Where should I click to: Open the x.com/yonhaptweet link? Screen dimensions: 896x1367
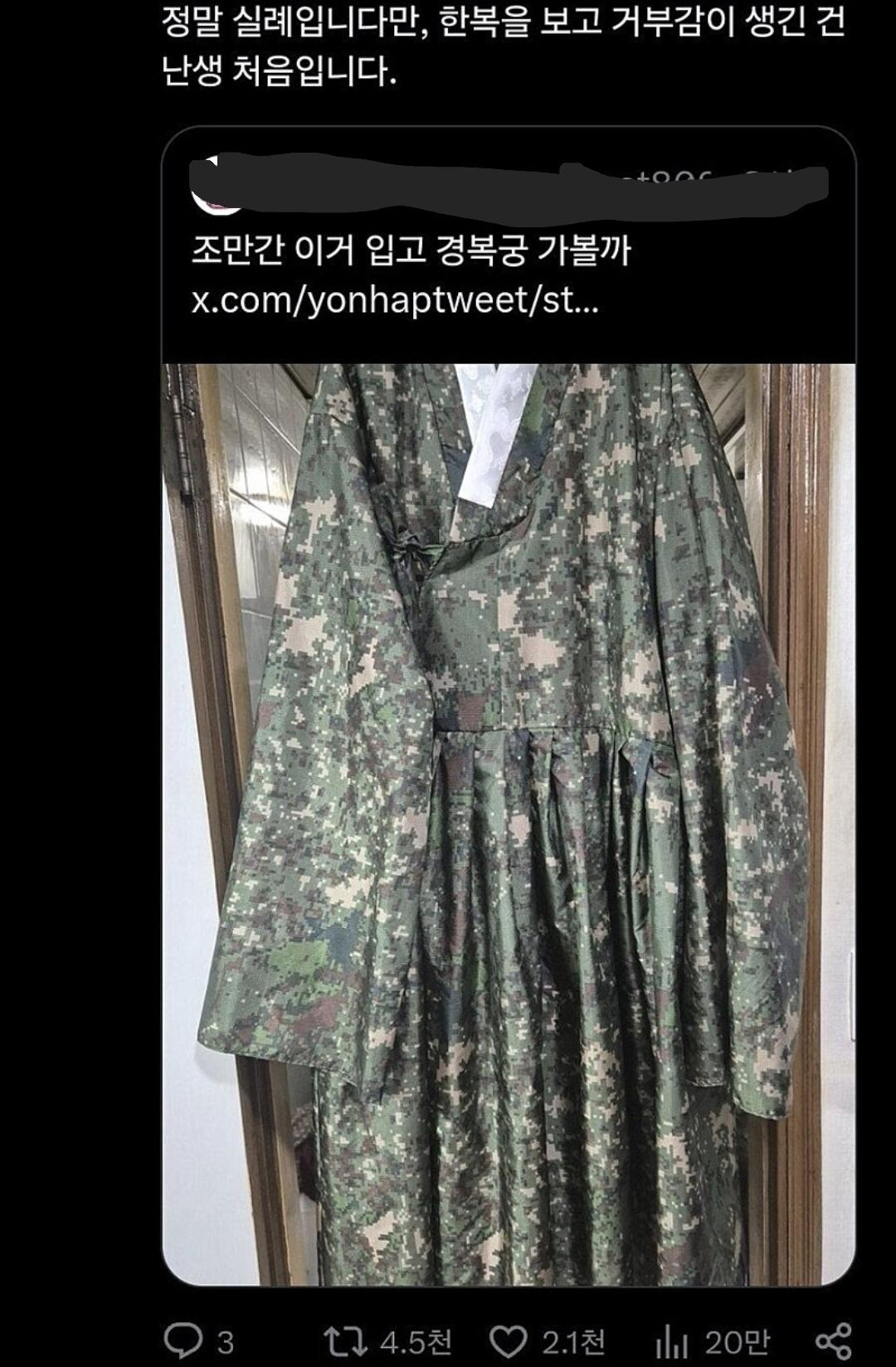click(394, 299)
